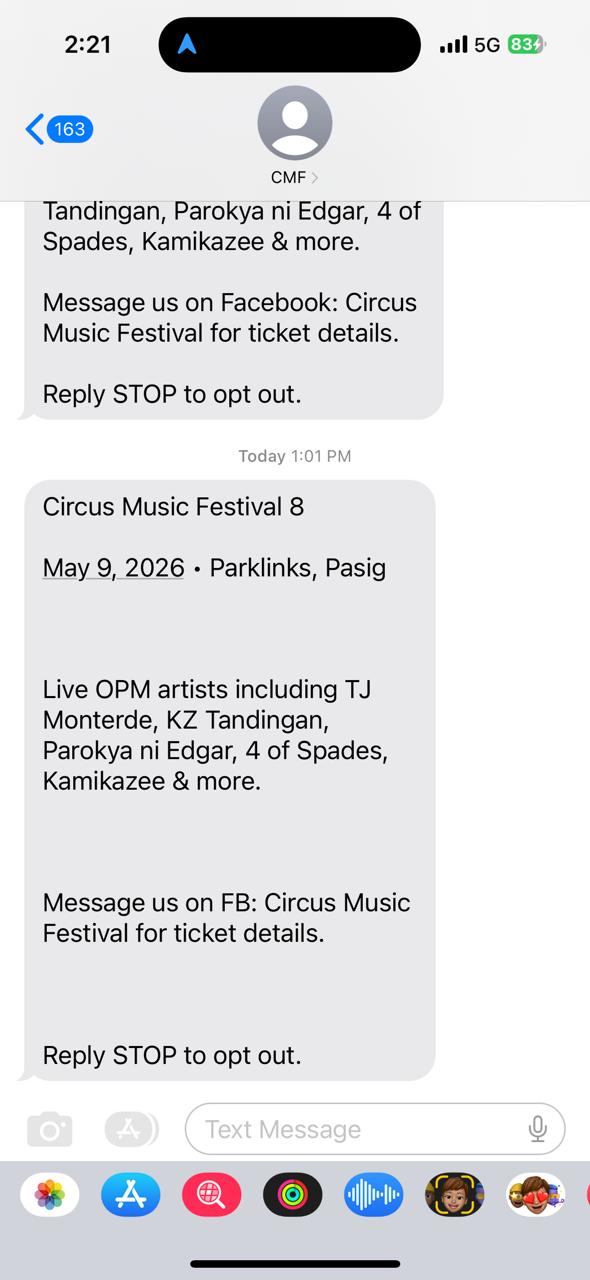Open the image search app with magnifier globe
Image resolution: width=590 pixels, height=1280 pixels.
coord(211,1194)
